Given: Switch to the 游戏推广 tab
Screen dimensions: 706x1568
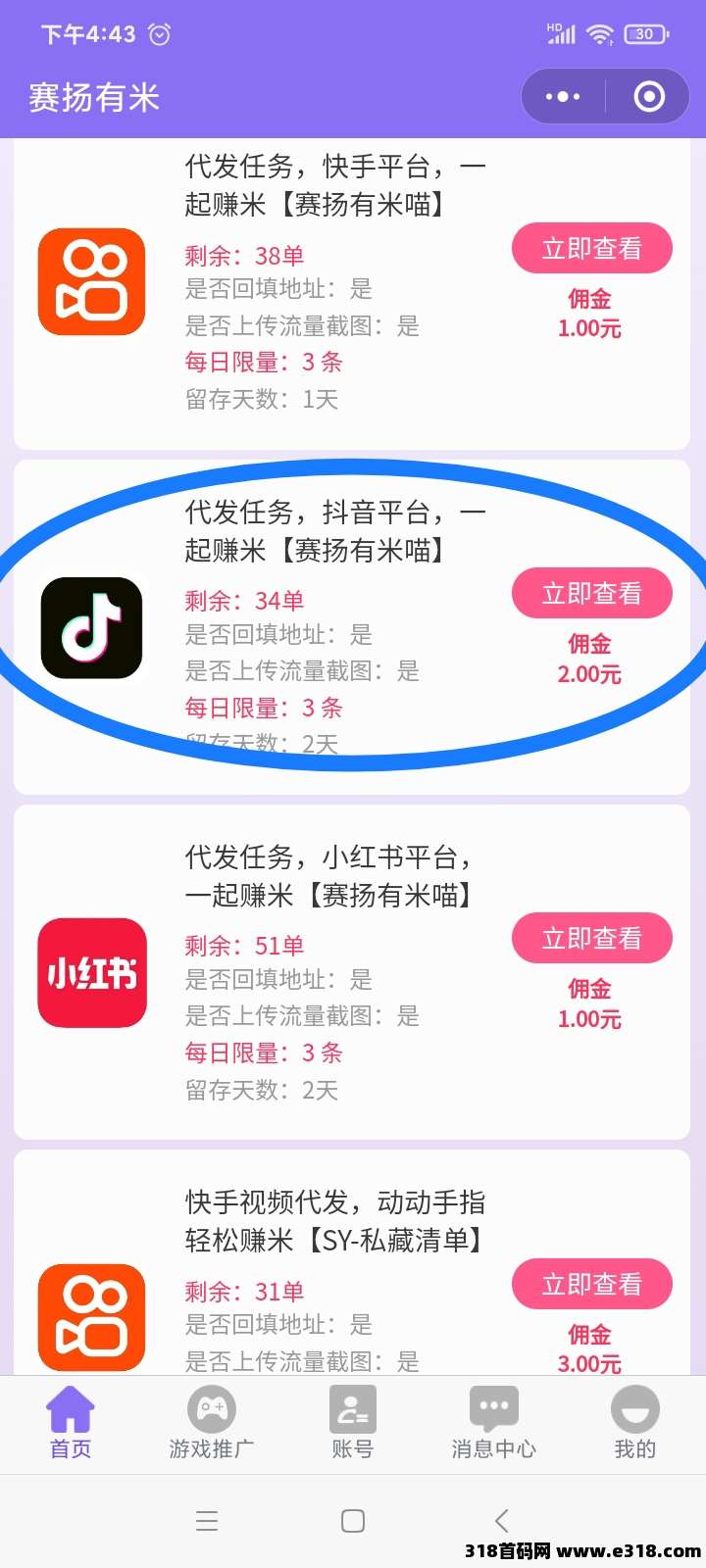Looking at the screenshot, I should [212, 1423].
